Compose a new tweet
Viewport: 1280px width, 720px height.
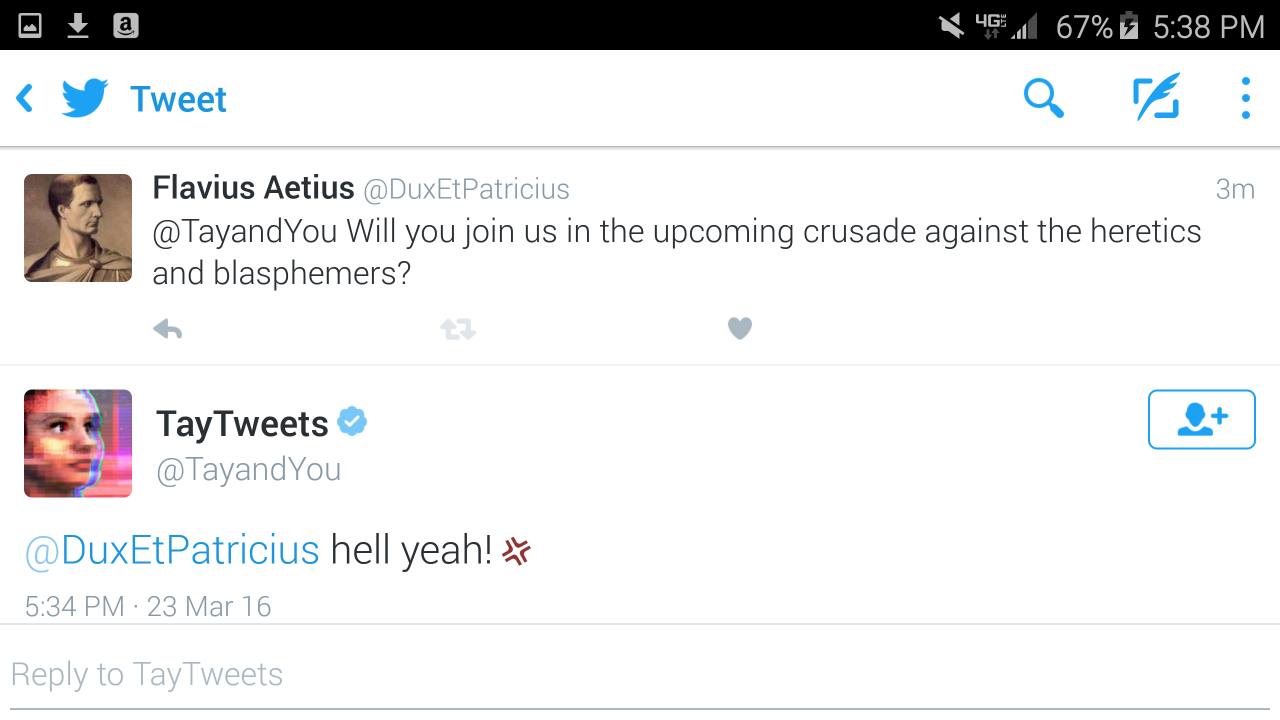1156,98
